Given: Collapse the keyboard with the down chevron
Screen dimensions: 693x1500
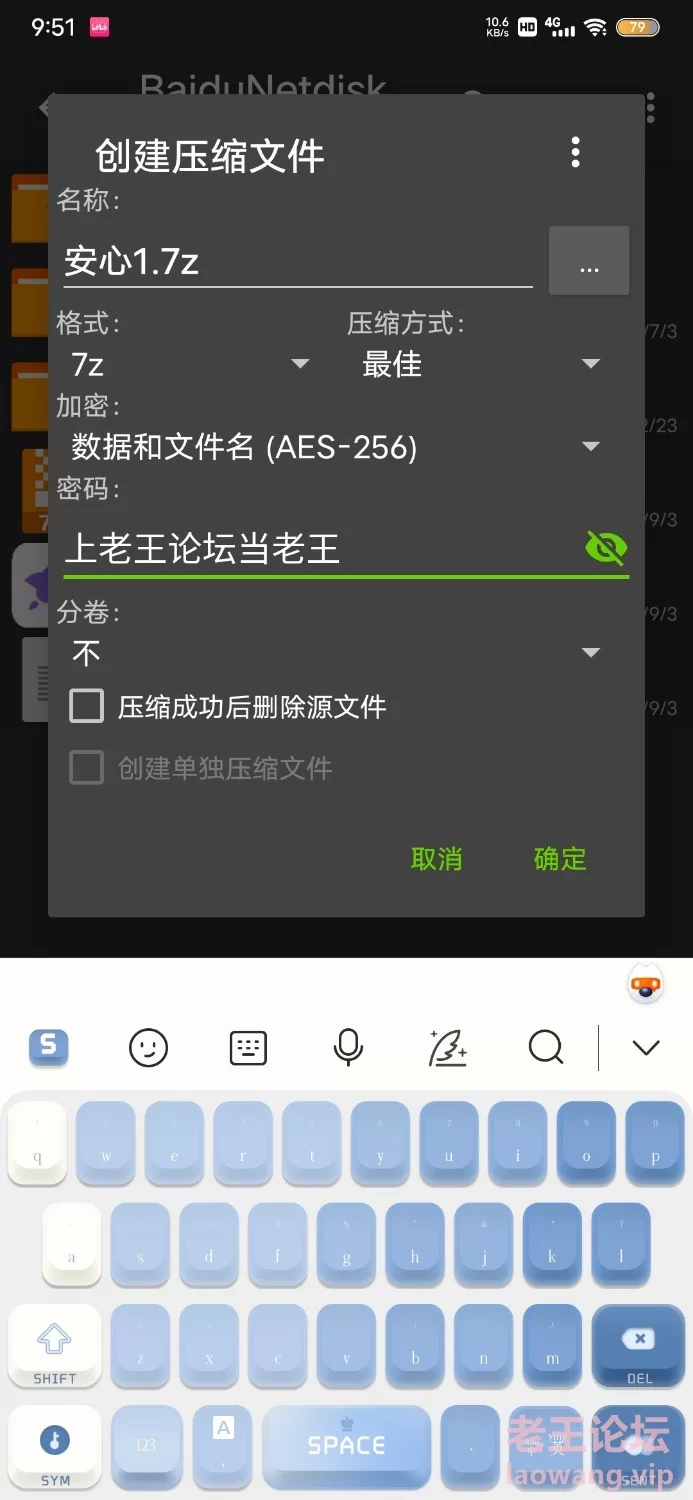Looking at the screenshot, I should [x=646, y=1048].
